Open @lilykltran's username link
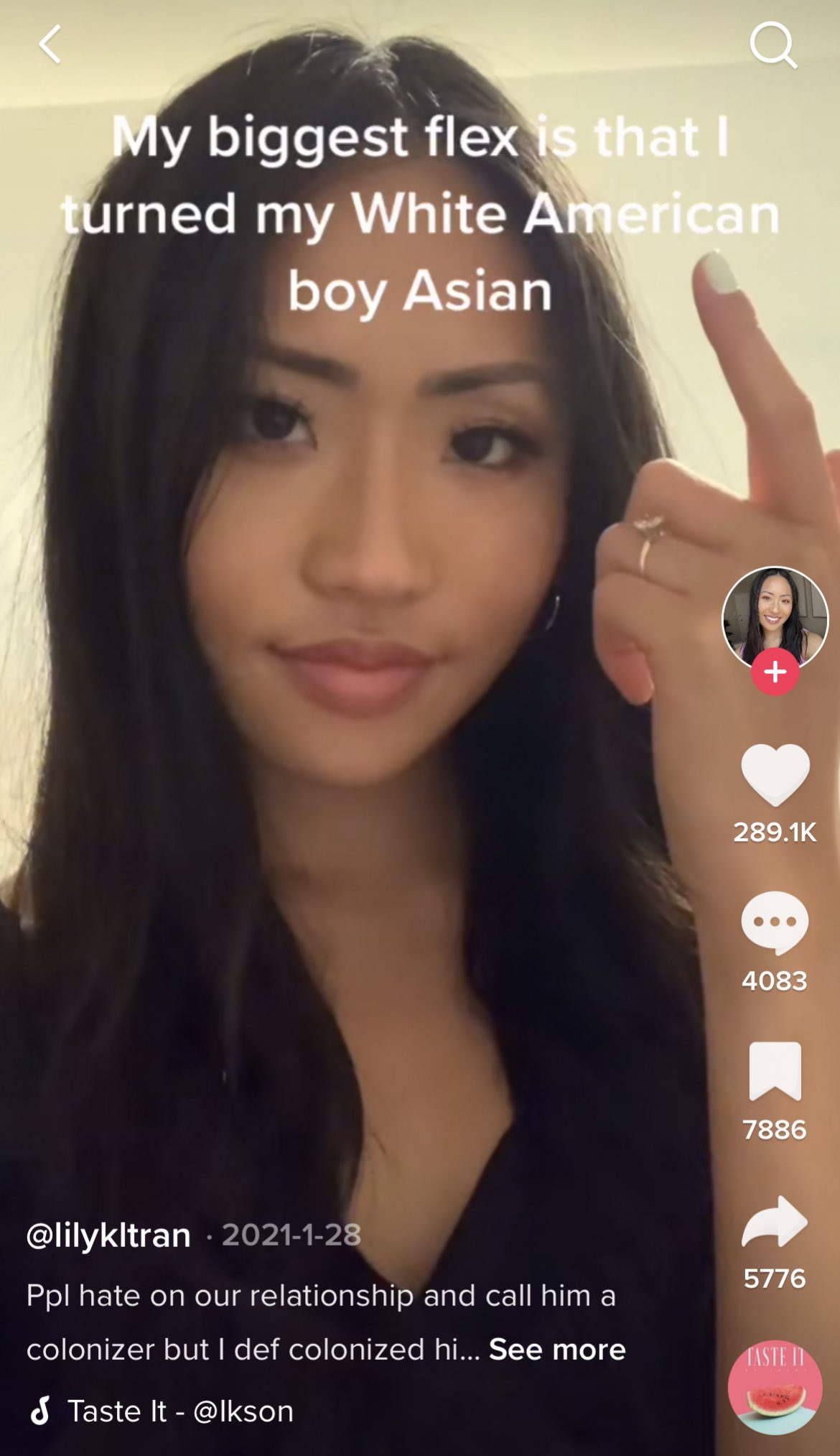The image size is (840, 1456). pyautogui.click(x=108, y=1235)
